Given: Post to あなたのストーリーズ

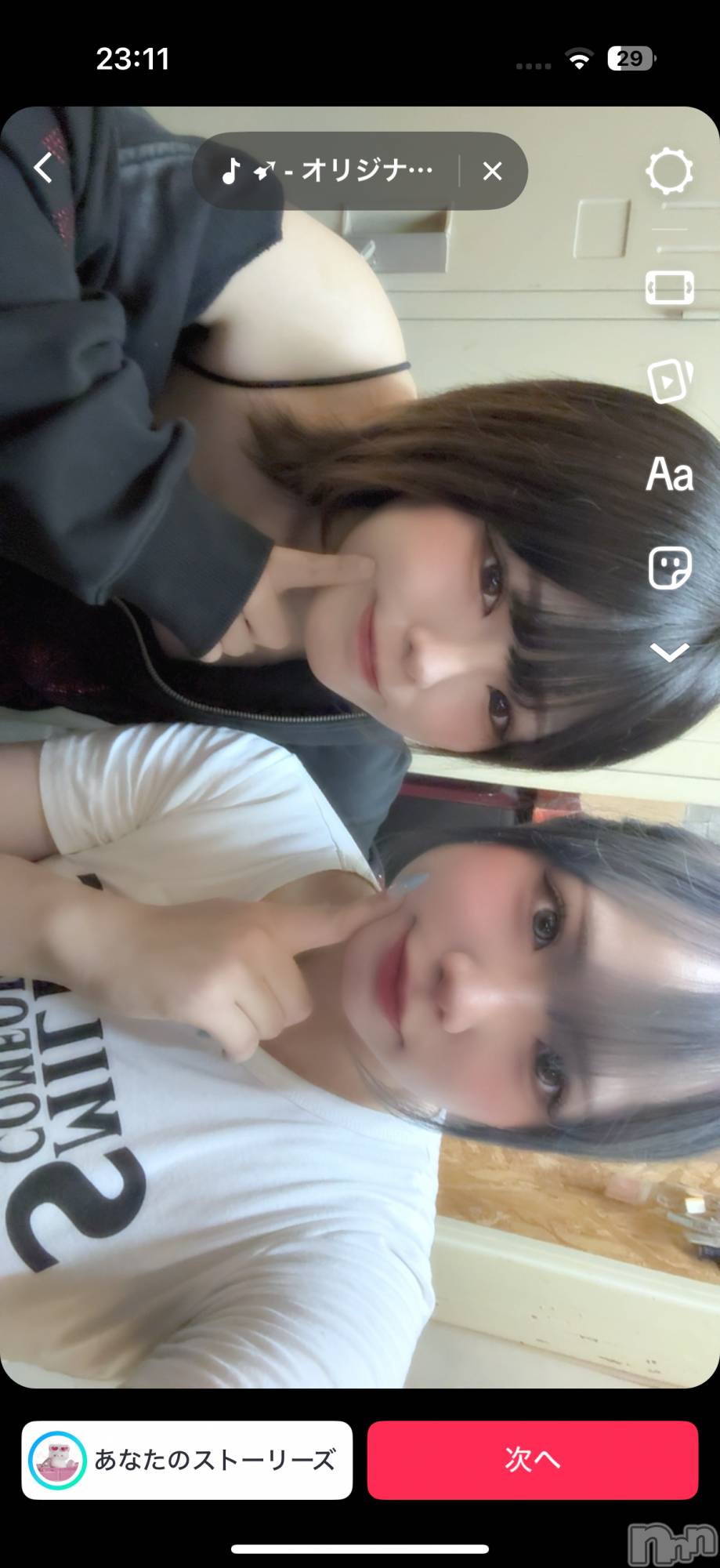Looking at the screenshot, I should [x=186, y=1460].
